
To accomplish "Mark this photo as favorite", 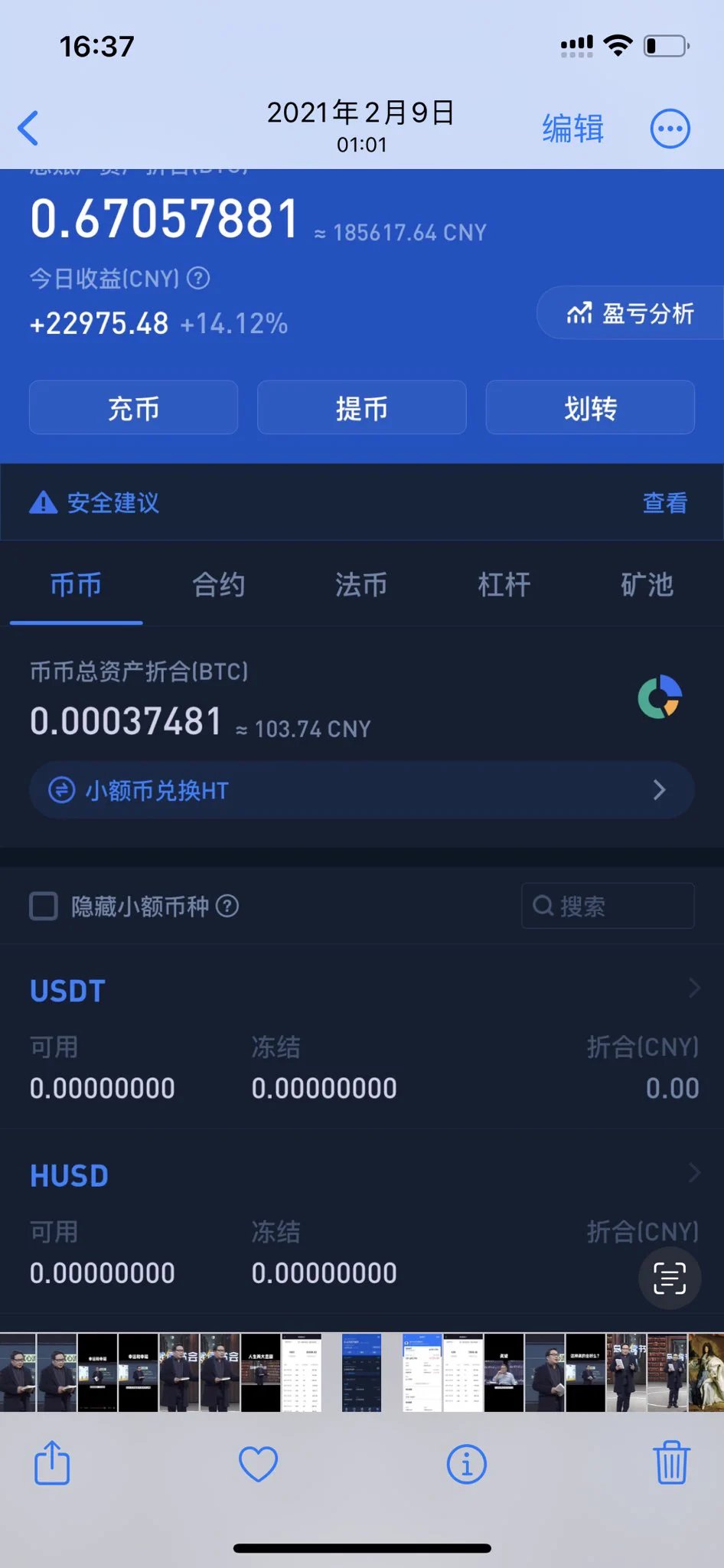I will (258, 1464).
